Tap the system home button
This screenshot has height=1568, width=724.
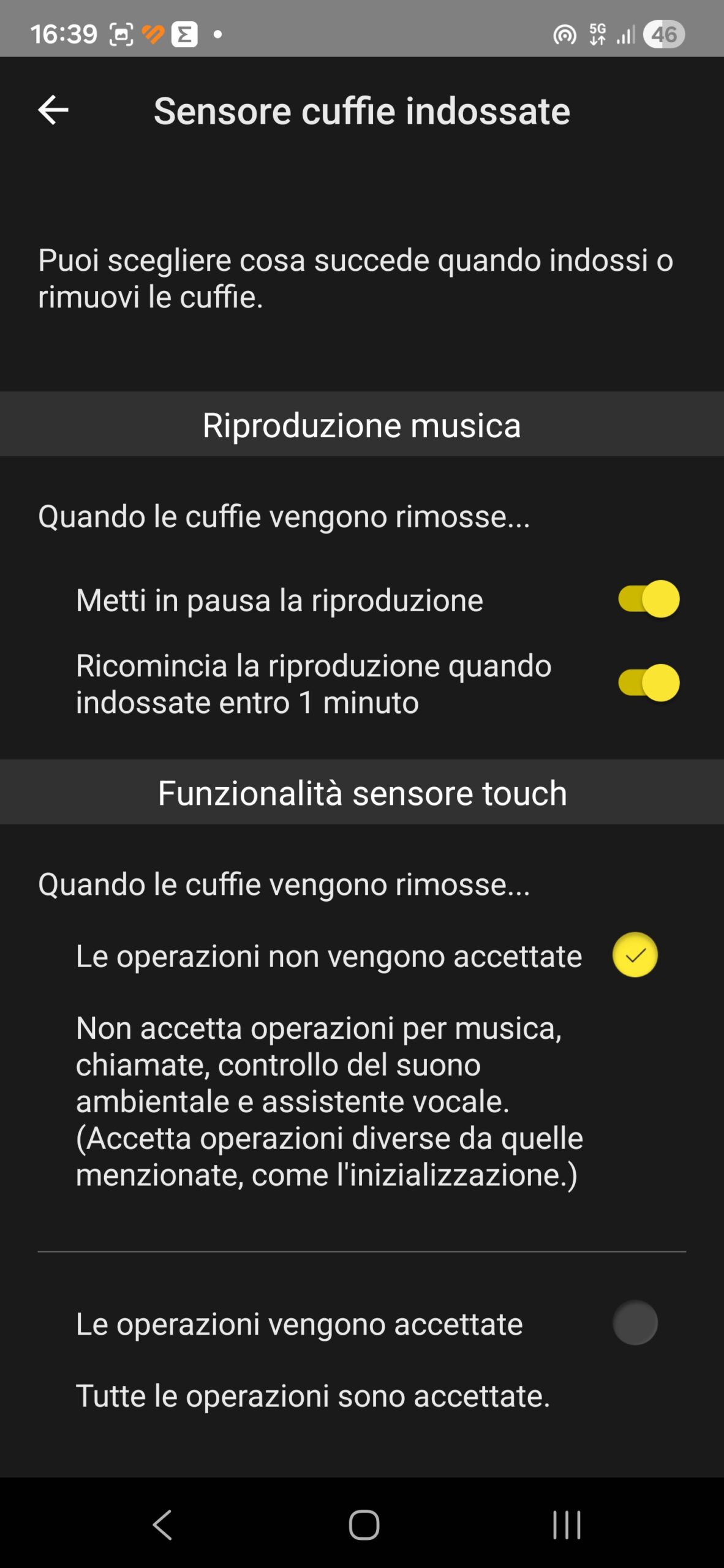[x=364, y=1525]
